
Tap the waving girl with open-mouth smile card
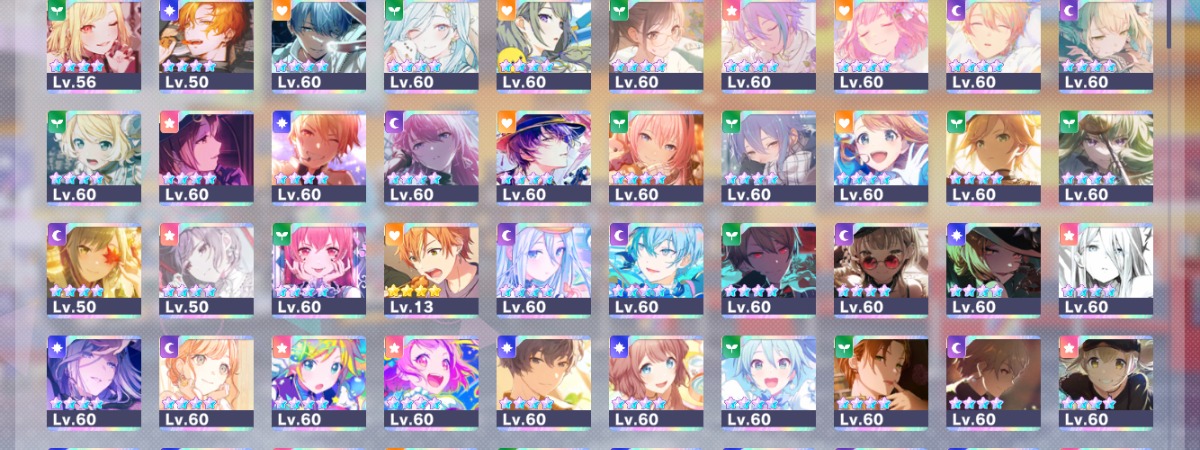point(881,155)
